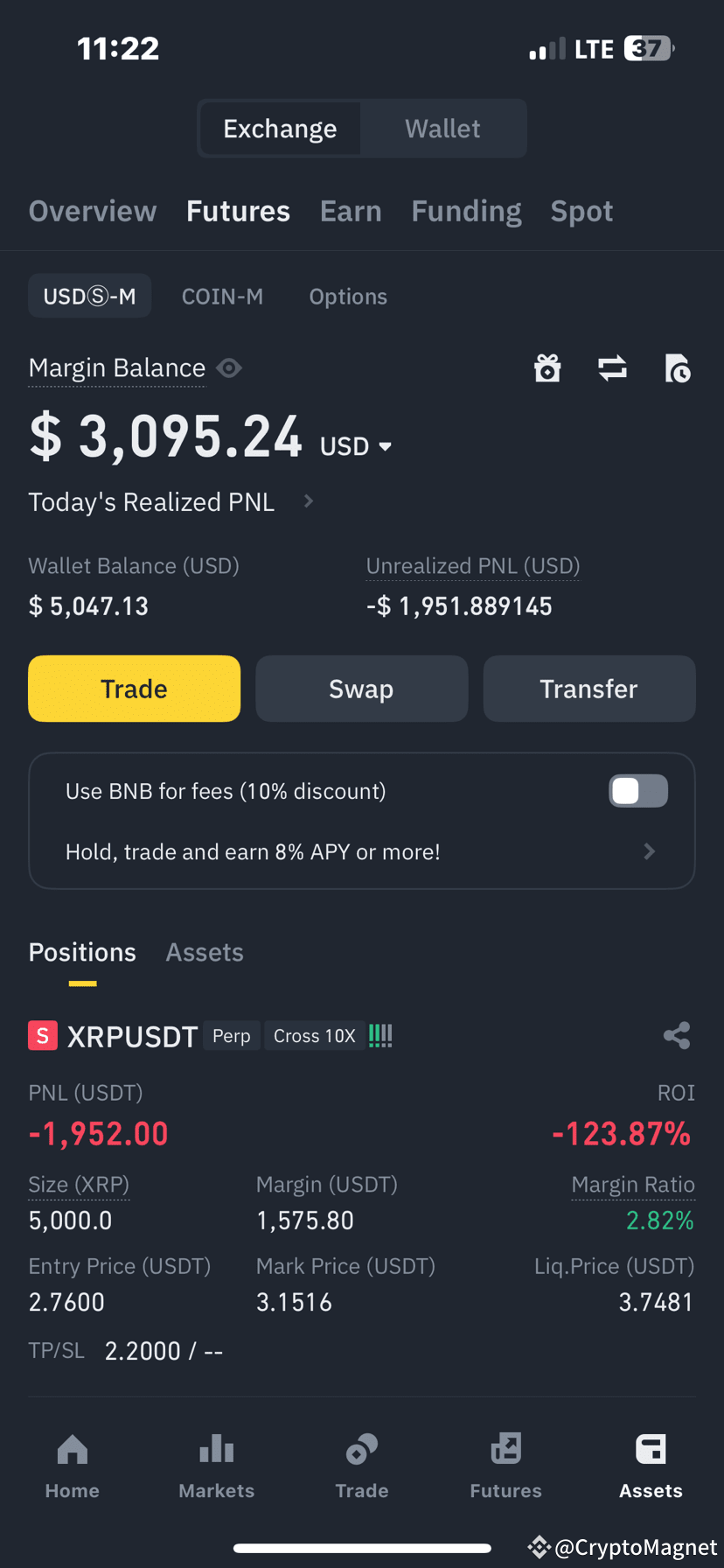Viewport: 724px width, 1568px height.
Task: Open the transaction history icon
Action: point(678,368)
